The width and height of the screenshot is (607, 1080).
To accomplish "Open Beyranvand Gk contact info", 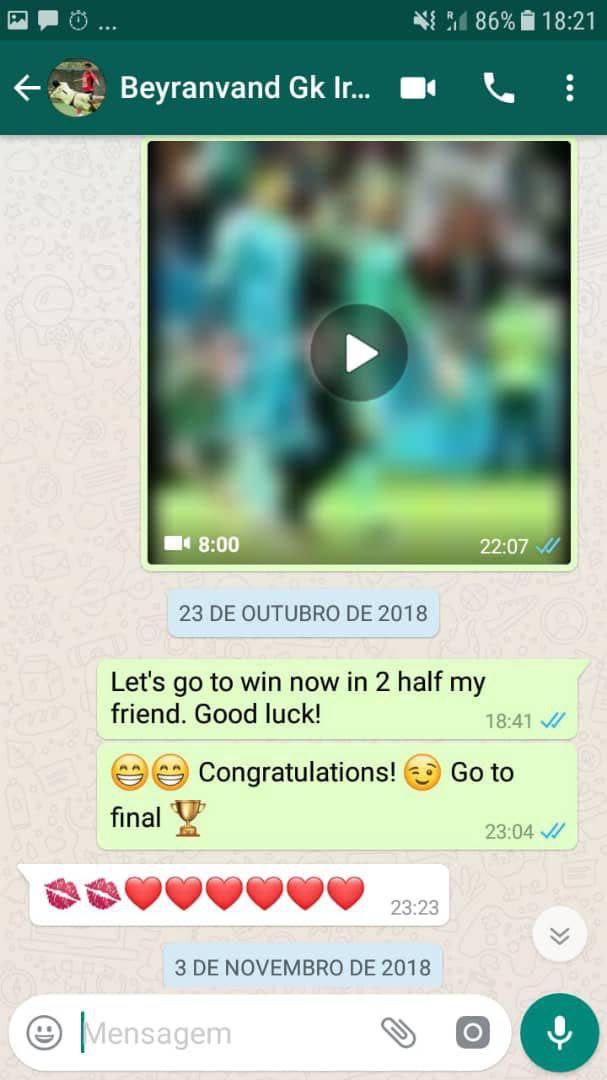I will 244,88.
